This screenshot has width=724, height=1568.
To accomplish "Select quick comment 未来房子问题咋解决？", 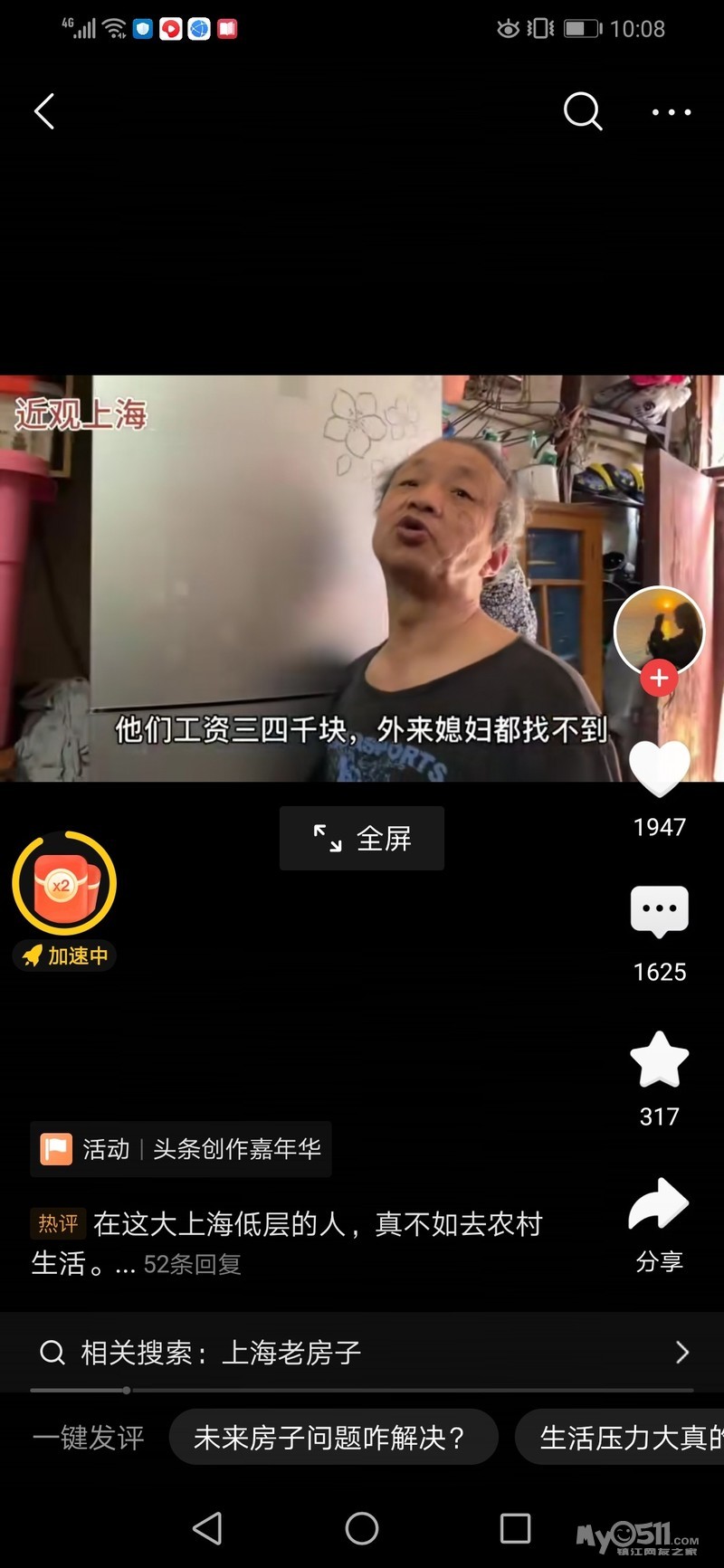I will pyautogui.click(x=332, y=1437).
